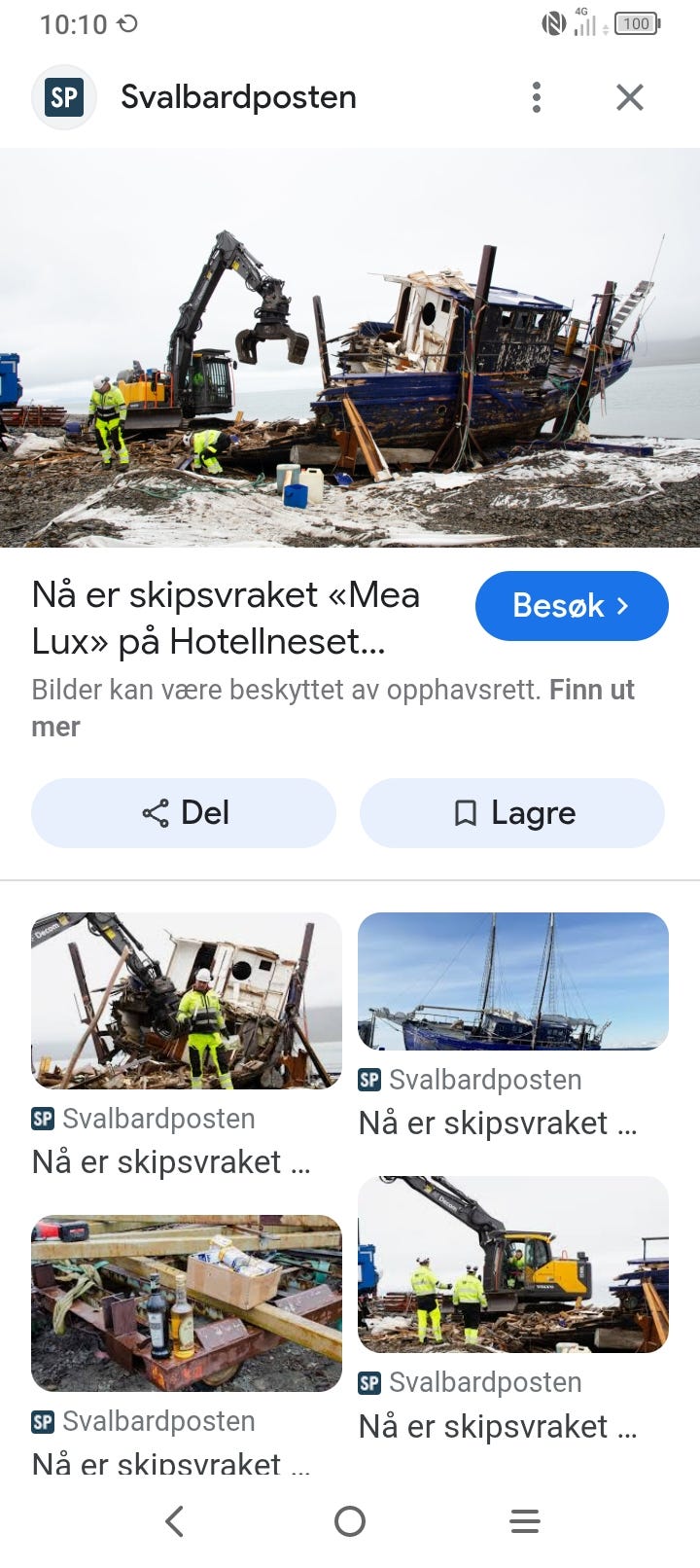Open the three-dot overflow menu
This screenshot has height=1568, width=700.
(536, 97)
